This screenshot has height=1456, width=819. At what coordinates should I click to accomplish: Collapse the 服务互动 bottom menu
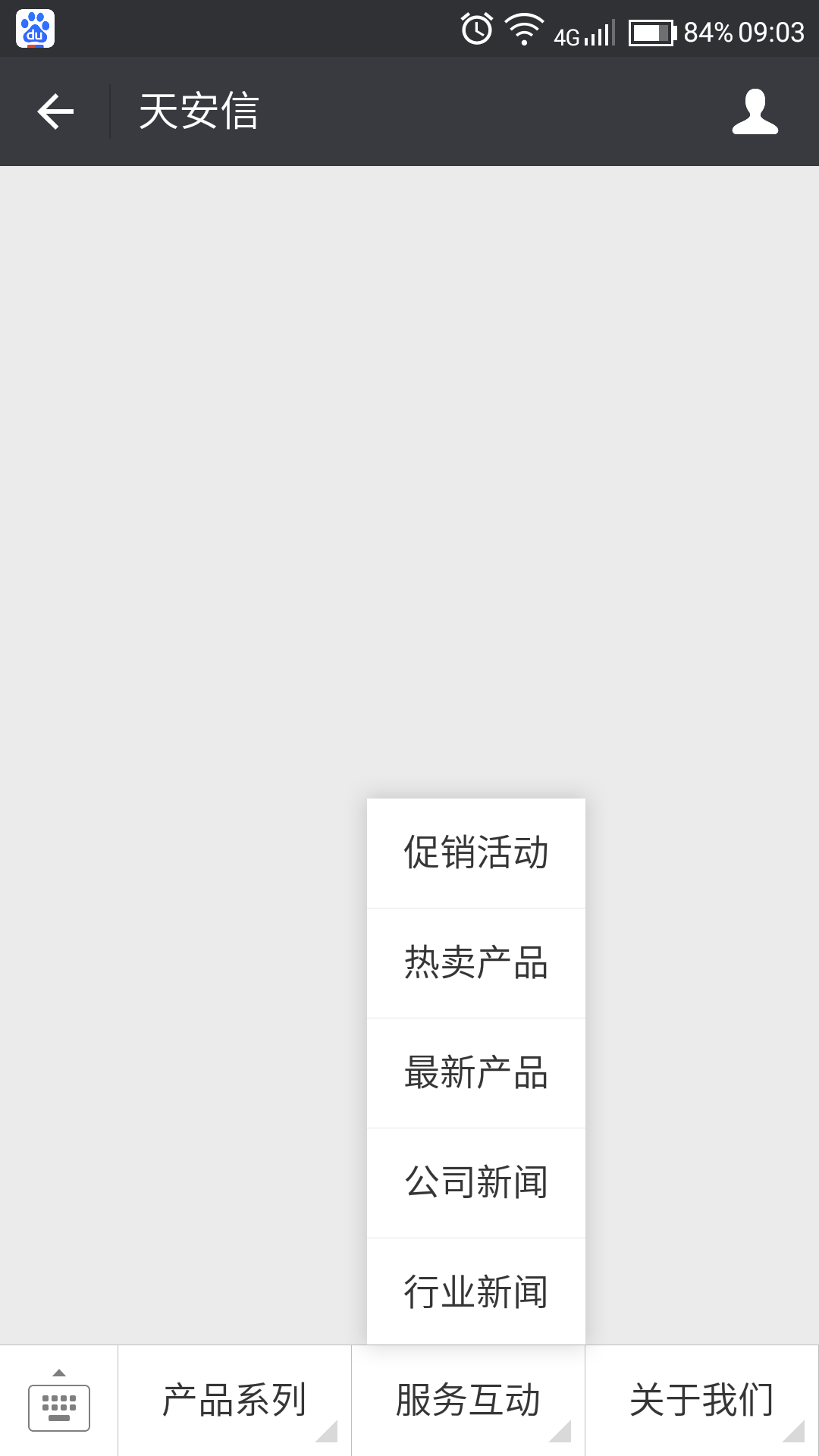pyautogui.click(x=469, y=1401)
